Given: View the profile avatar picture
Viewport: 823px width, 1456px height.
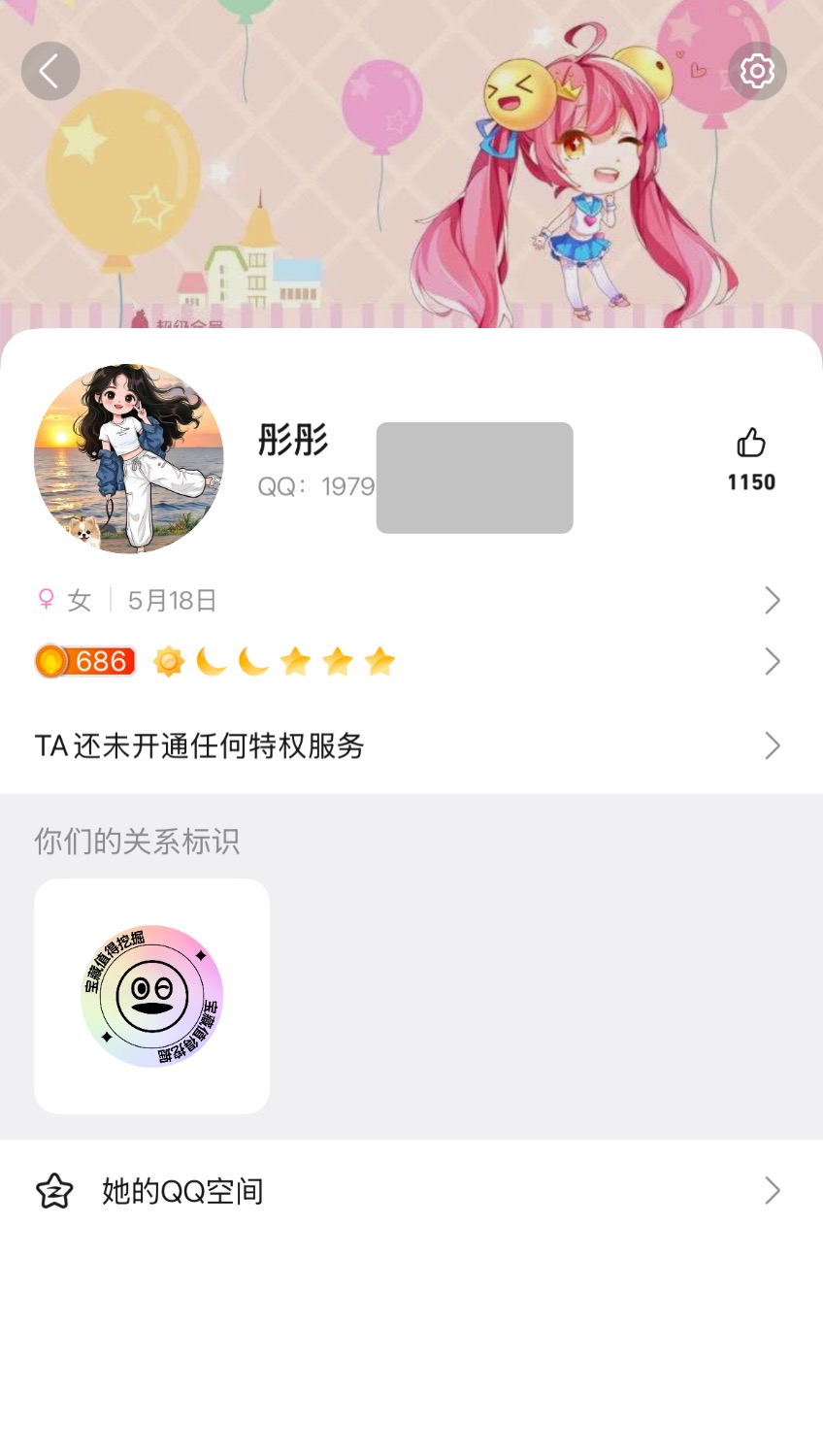Looking at the screenshot, I should pos(129,459).
